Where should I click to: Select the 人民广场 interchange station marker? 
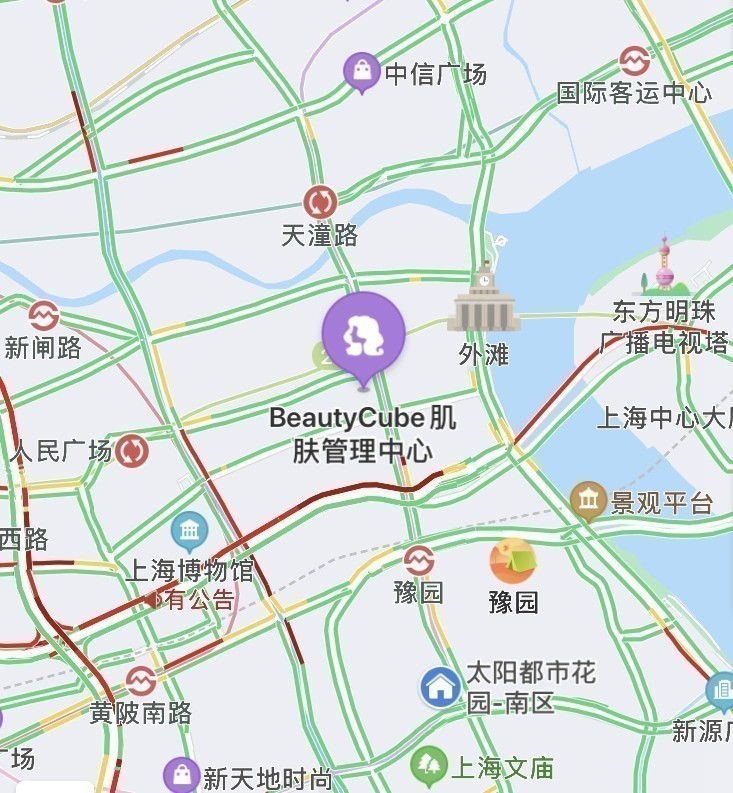tap(132, 451)
